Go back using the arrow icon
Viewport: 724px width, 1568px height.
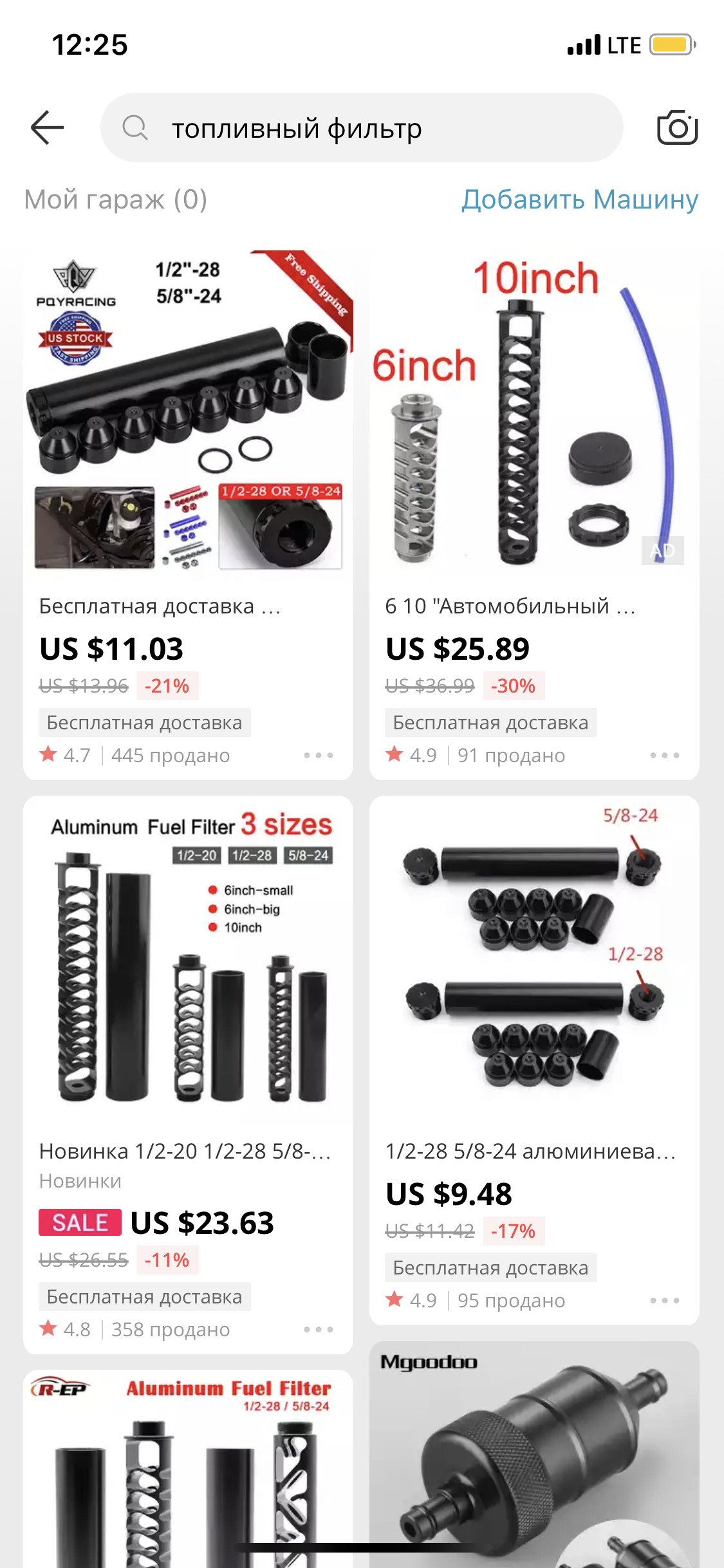point(48,127)
